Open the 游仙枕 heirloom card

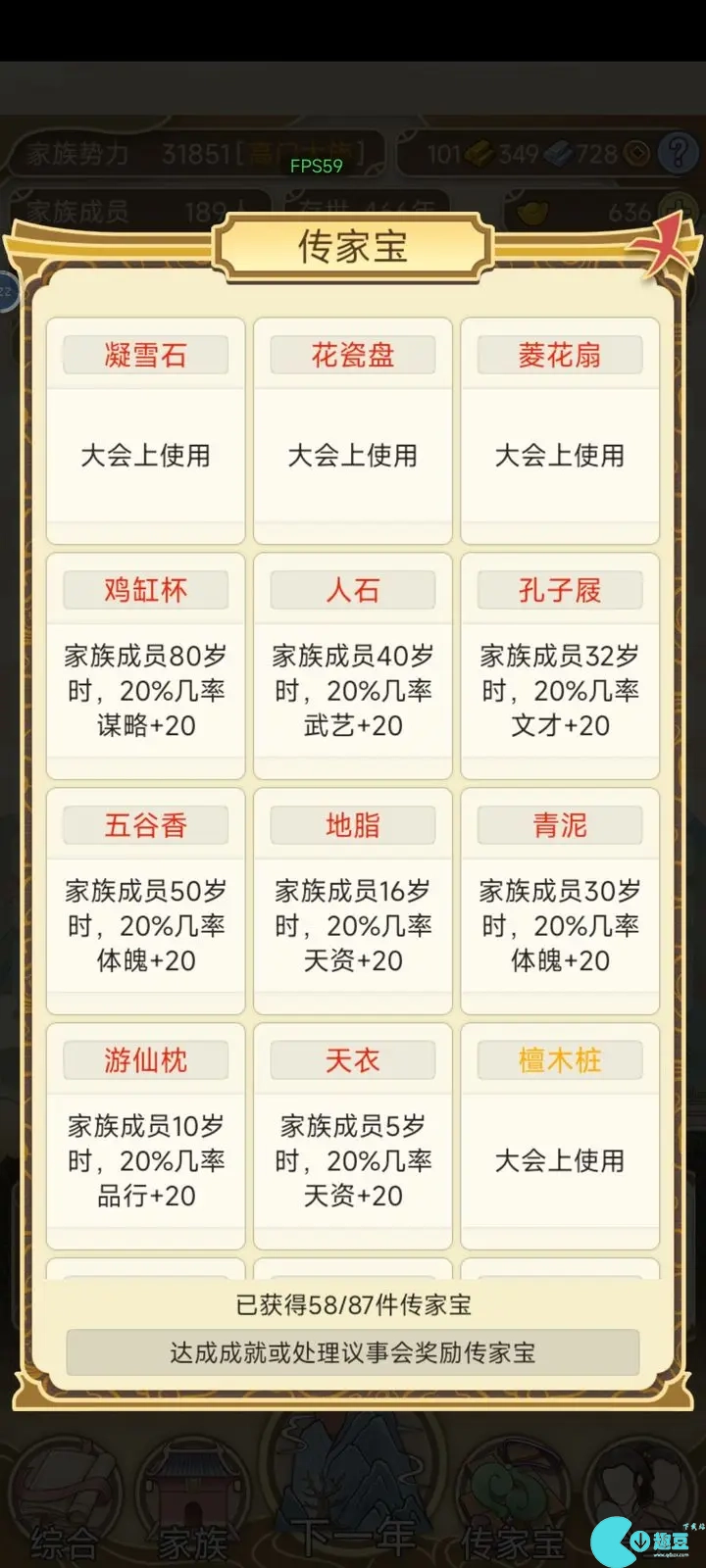coord(146,1136)
